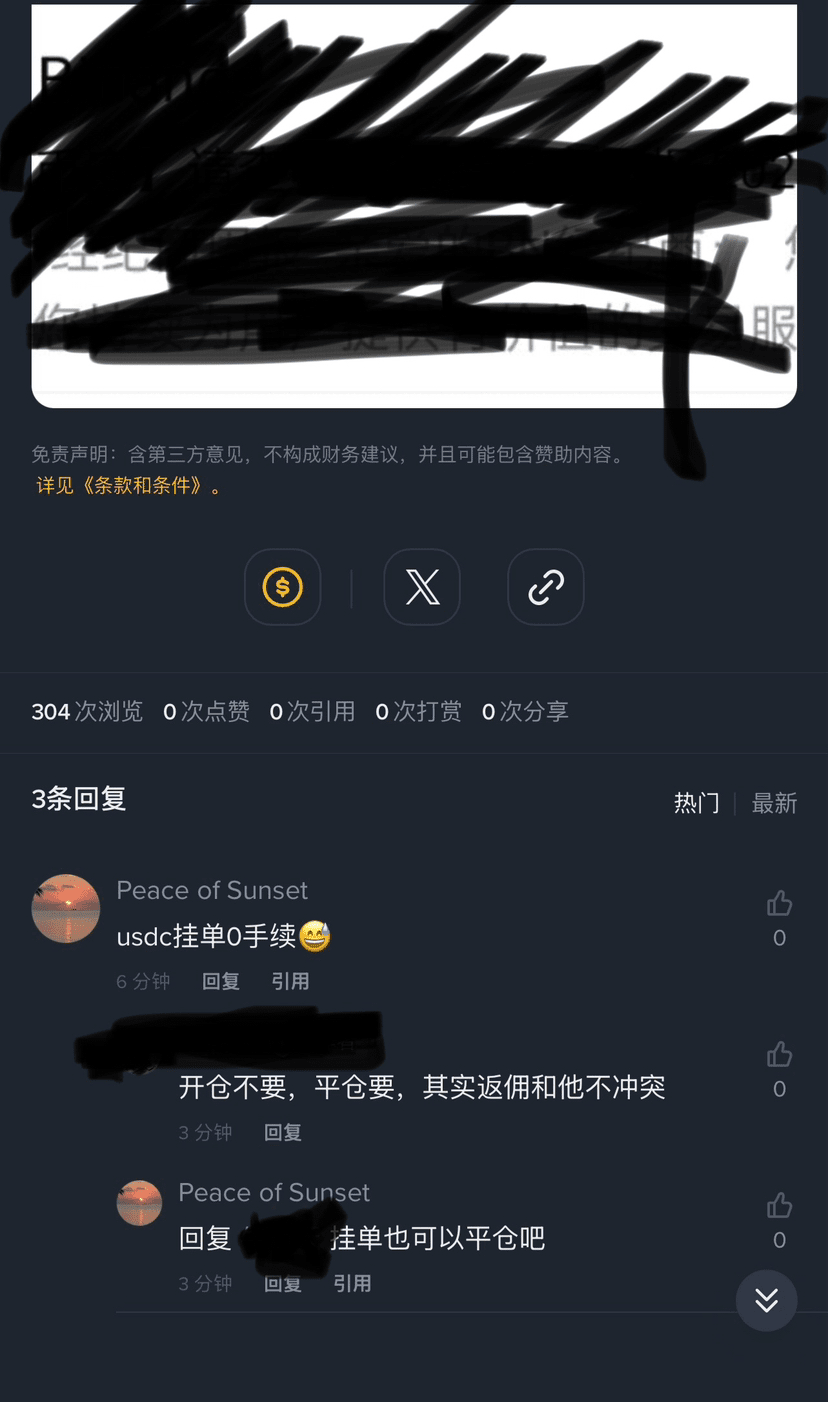This screenshot has width=828, height=1402.
Task: Tap 回复 under the usdc挂单0手续 comment
Action: pyautogui.click(x=221, y=981)
